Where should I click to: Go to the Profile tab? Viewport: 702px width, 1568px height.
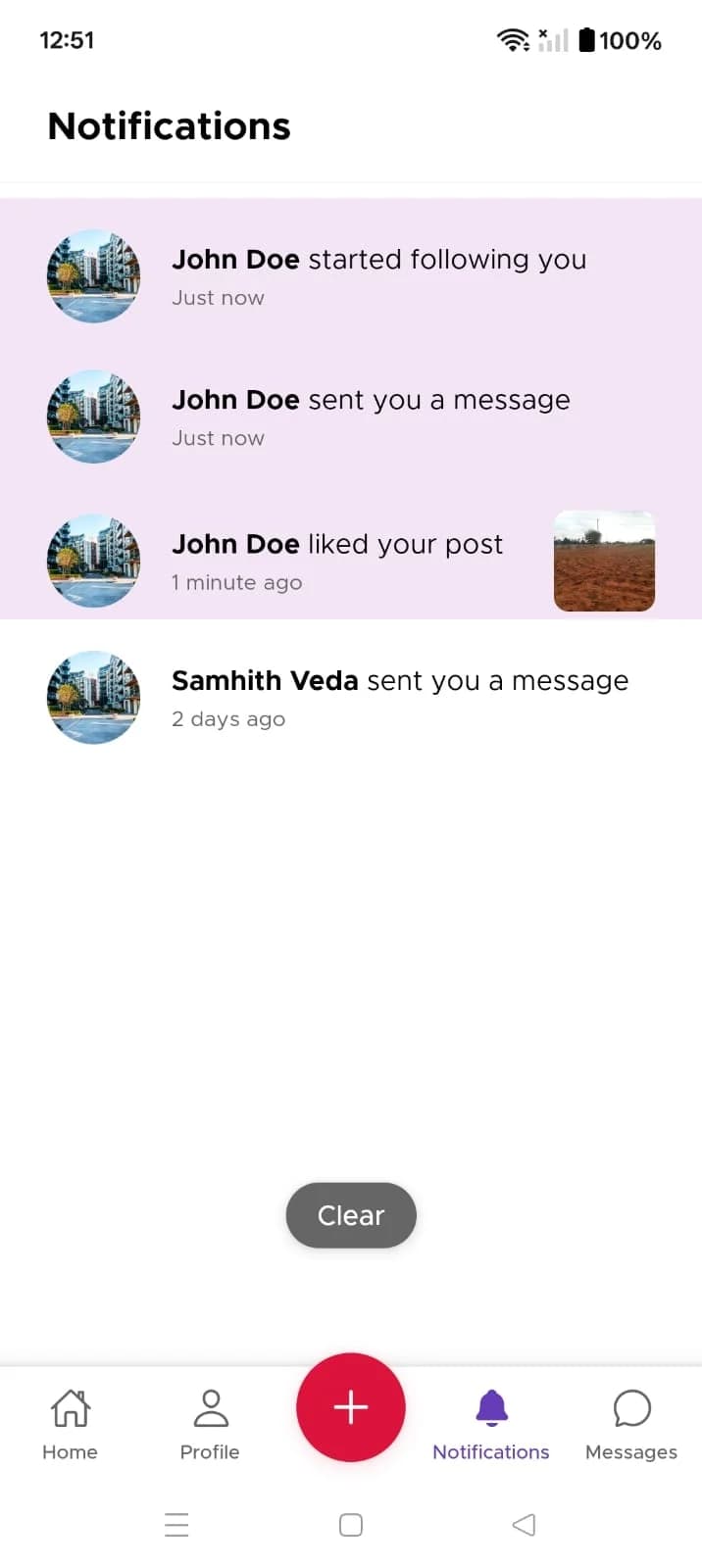coord(210,1424)
